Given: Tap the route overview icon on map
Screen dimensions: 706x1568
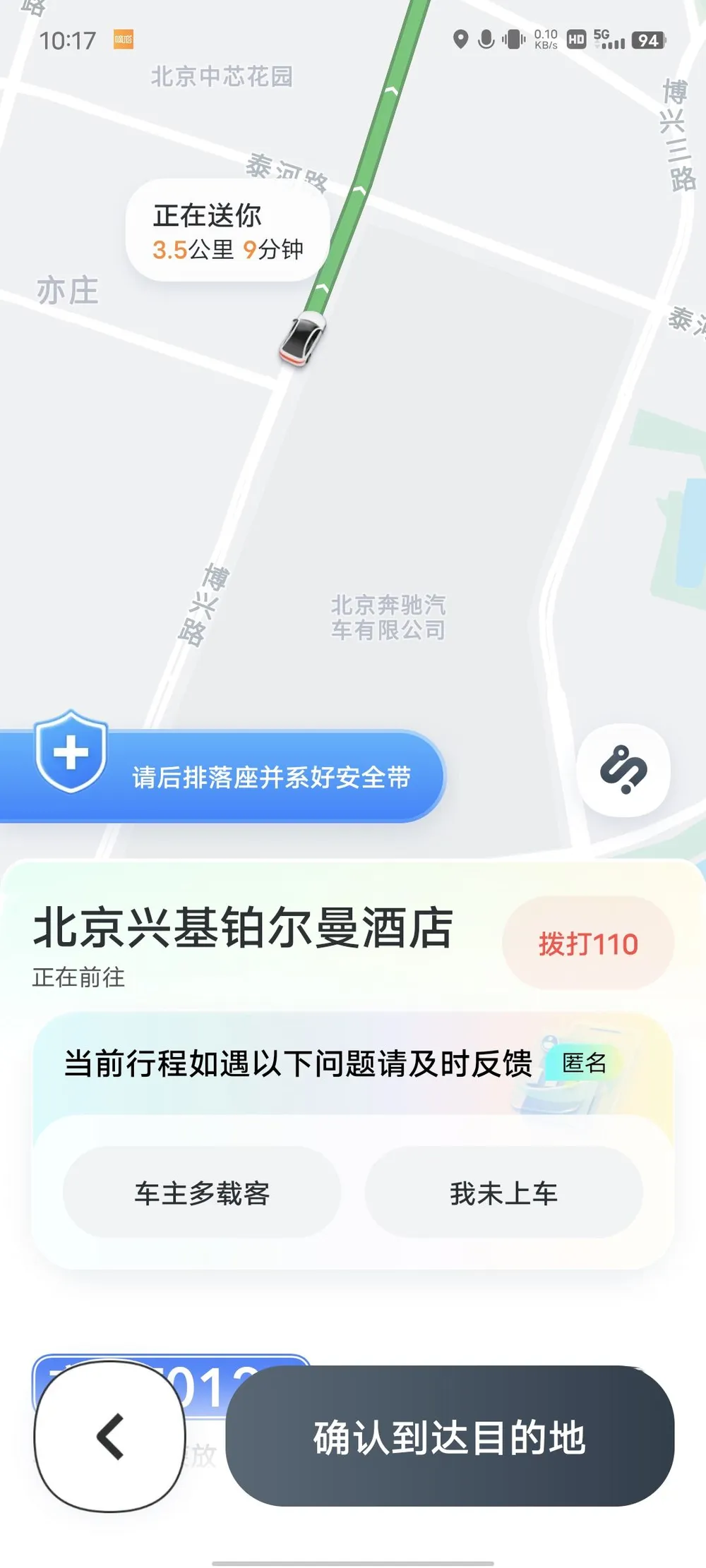Looking at the screenshot, I should tap(623, 770).
